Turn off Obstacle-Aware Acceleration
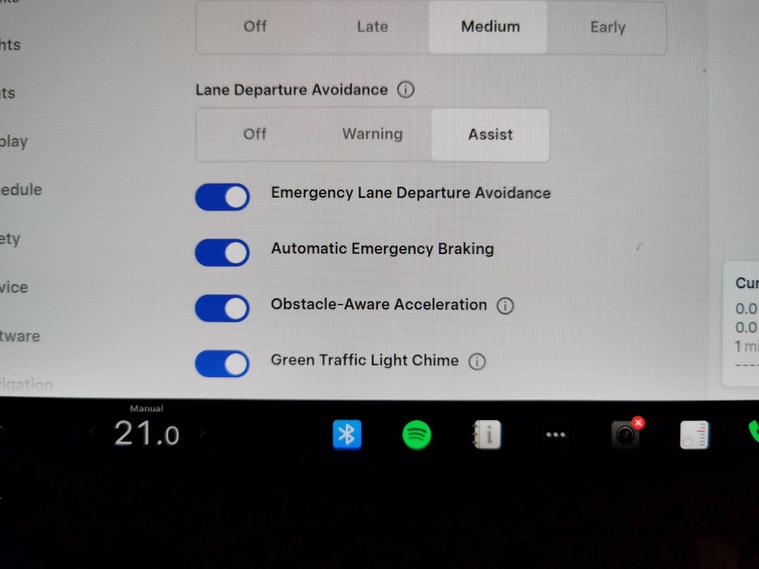This screenshot has width=759, height=569. pyautogui.click(x=222, y=307)
